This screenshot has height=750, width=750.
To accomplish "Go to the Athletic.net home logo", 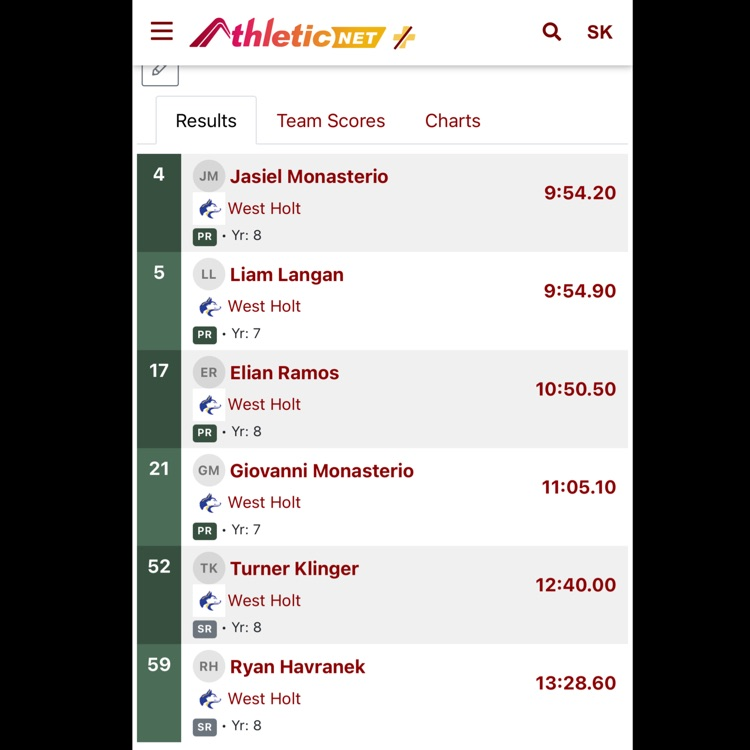I will pyautogui.click(x=301, y=33).
